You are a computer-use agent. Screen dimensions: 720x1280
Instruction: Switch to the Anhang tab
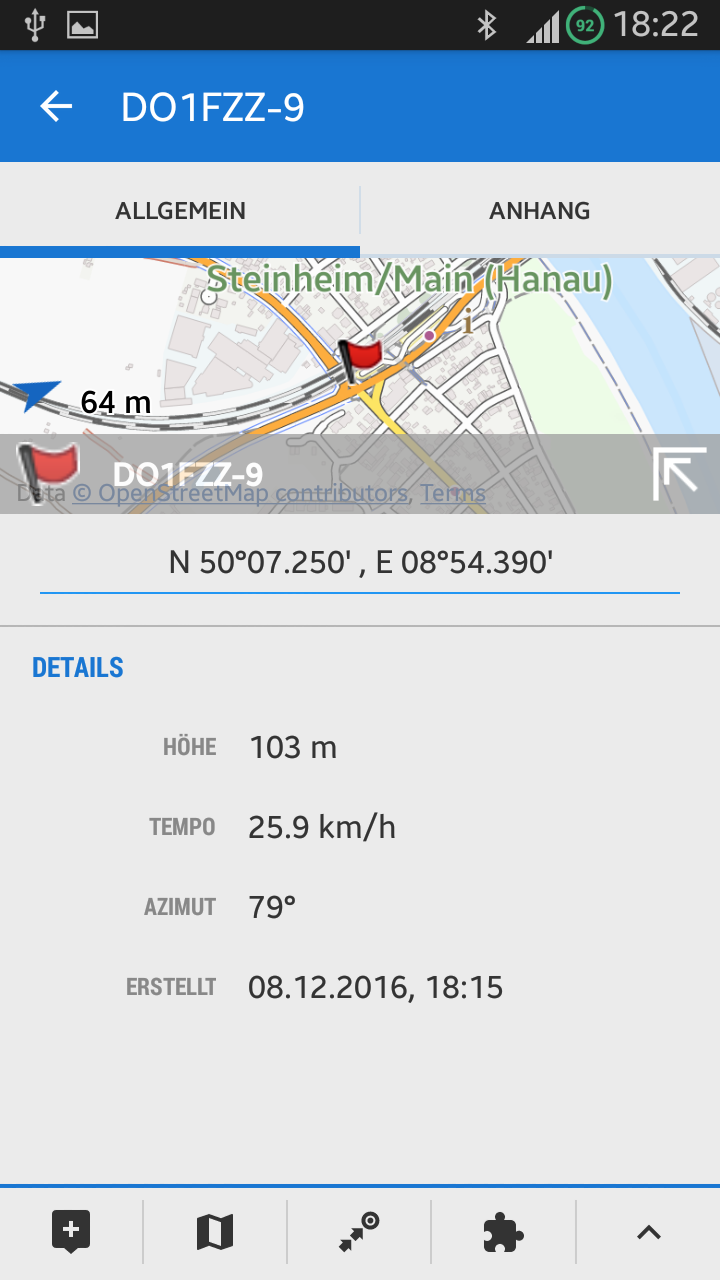pyautogui.click(x=539, y=211)
